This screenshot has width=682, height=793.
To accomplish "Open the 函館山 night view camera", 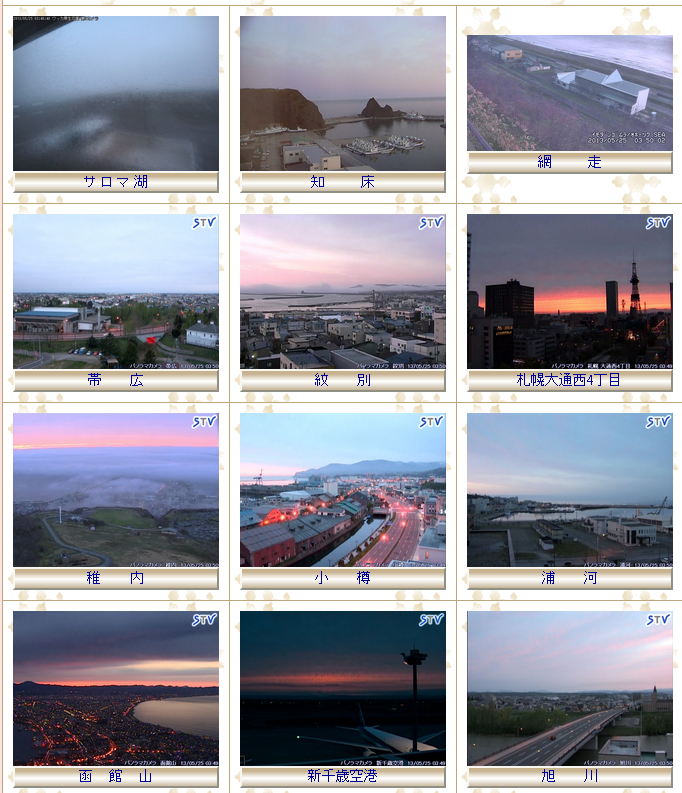I will pos(116,688).
